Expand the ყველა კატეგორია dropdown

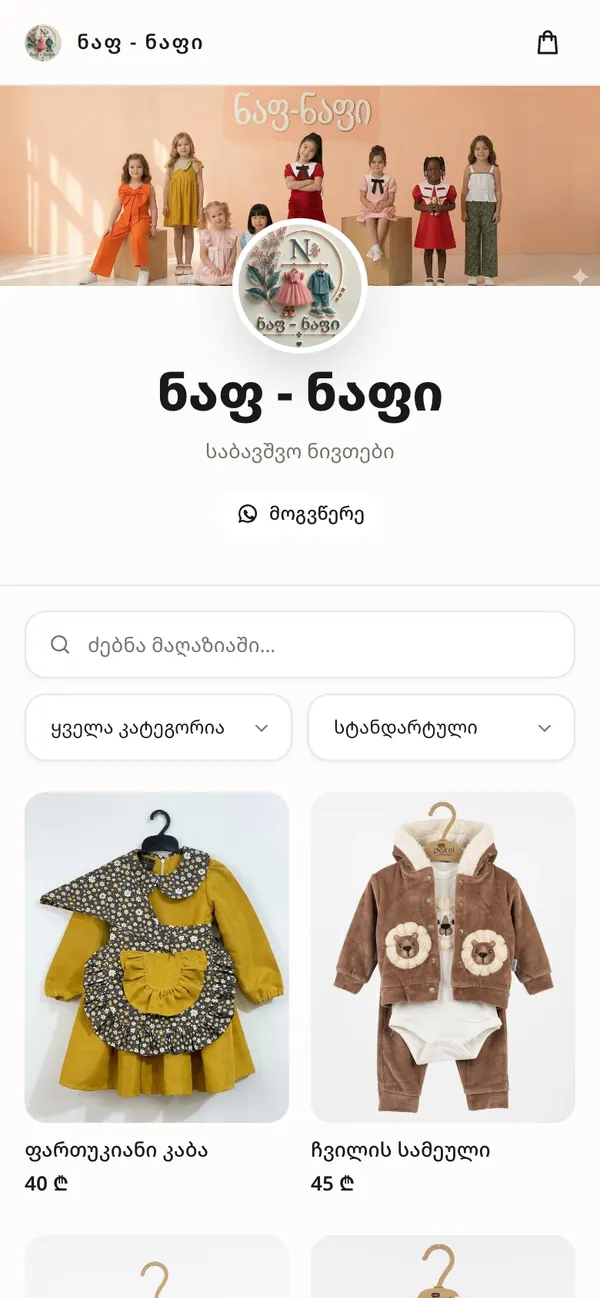(x=158, y=728)
